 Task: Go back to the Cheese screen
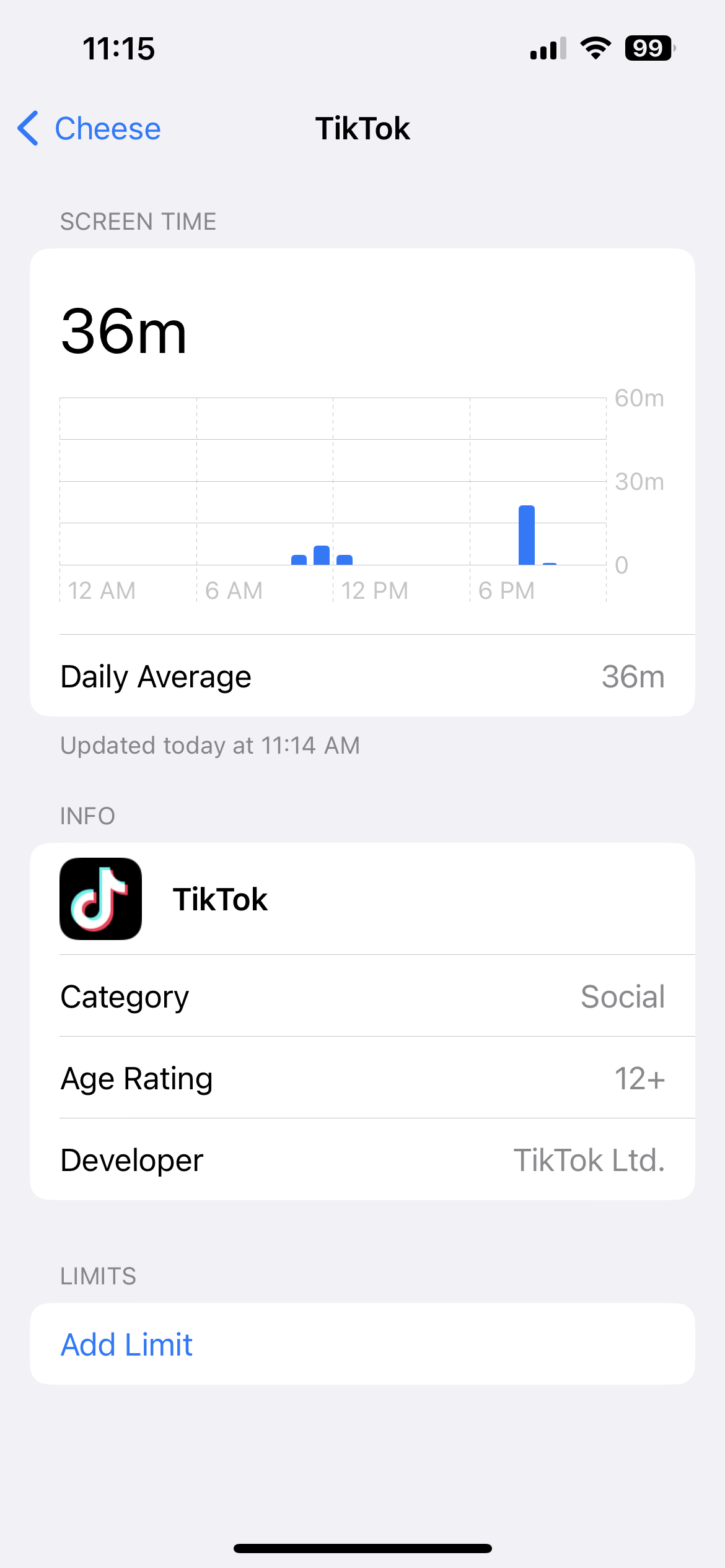point(89,129)
